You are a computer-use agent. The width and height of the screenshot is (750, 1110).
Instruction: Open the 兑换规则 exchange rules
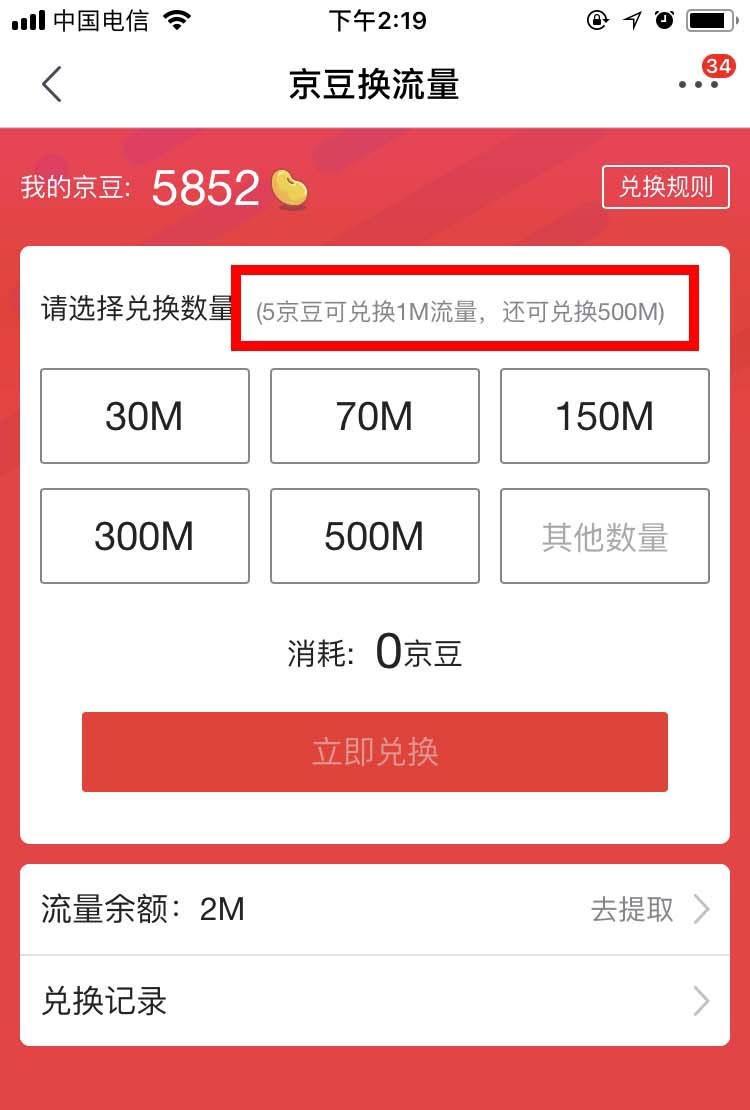pos(665,187)
